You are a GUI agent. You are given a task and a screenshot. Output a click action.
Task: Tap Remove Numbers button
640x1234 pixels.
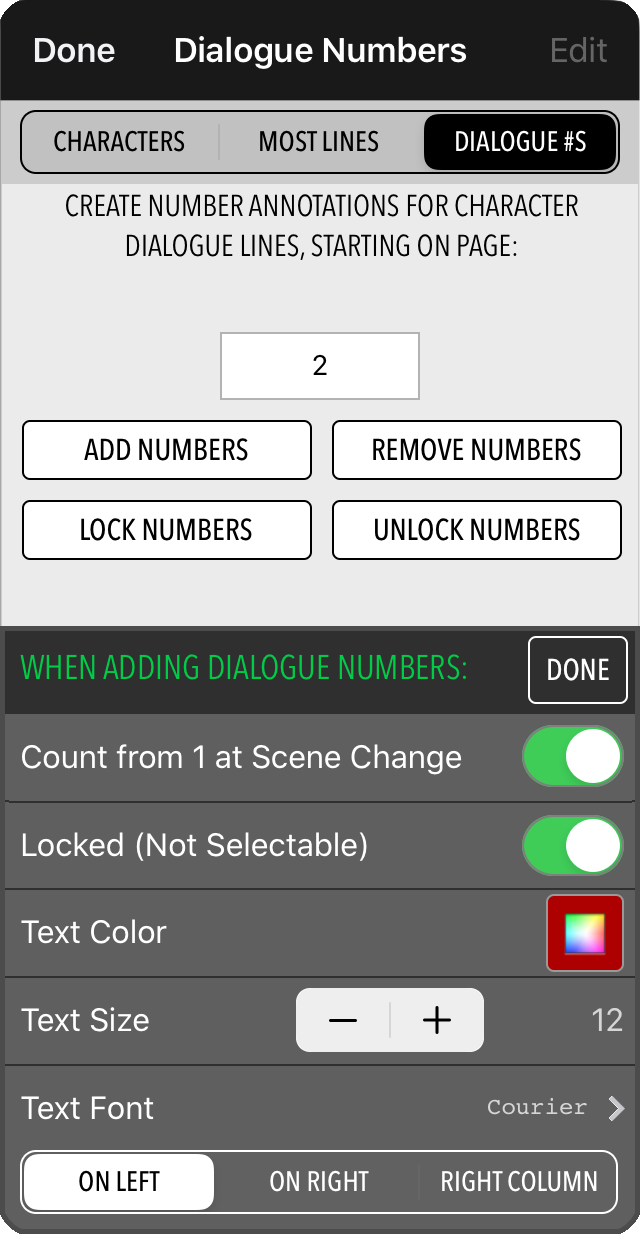[477, 450]
